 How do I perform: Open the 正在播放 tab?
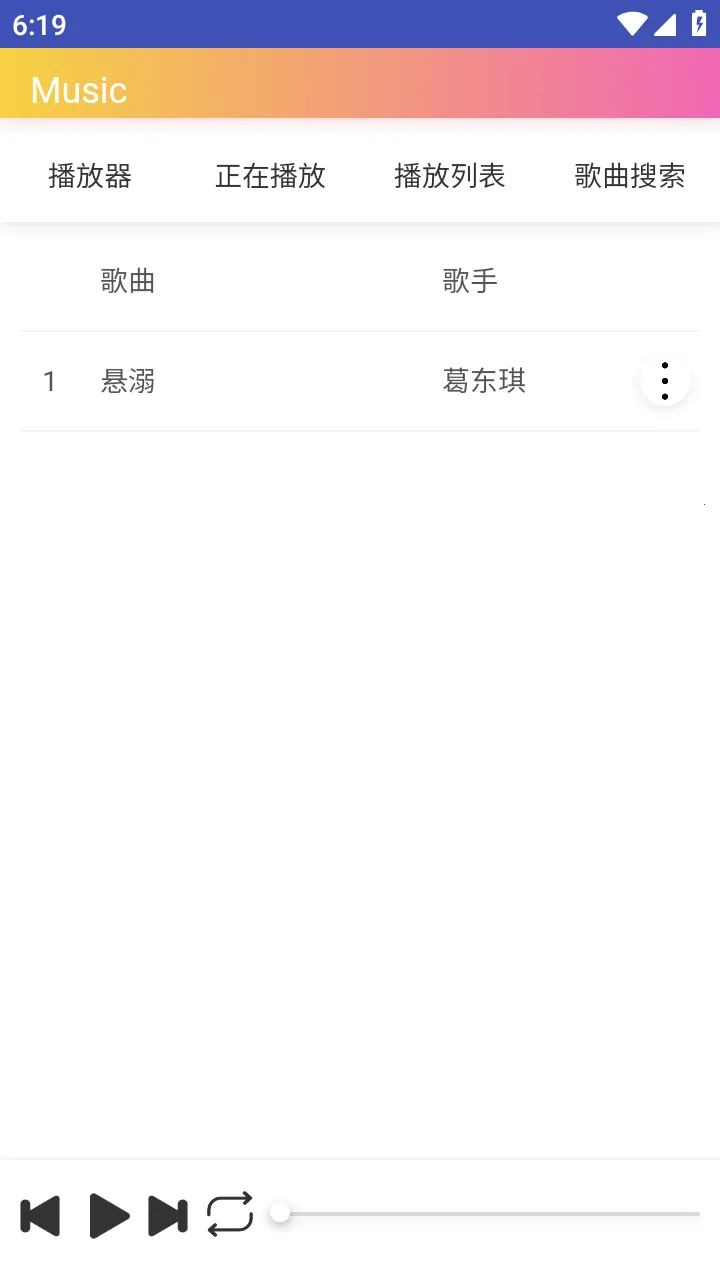pos(270,176)
